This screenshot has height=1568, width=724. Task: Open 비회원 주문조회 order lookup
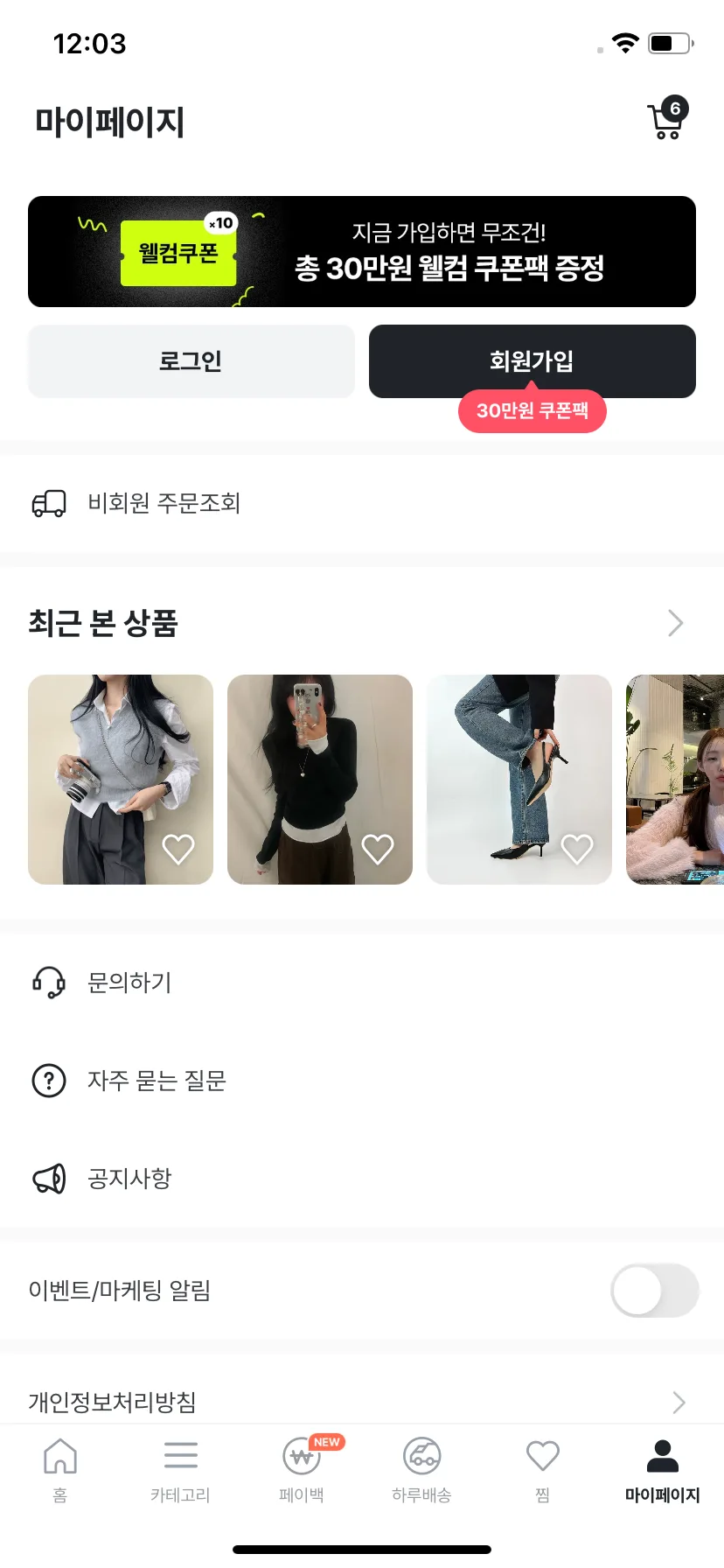(164, 503)
